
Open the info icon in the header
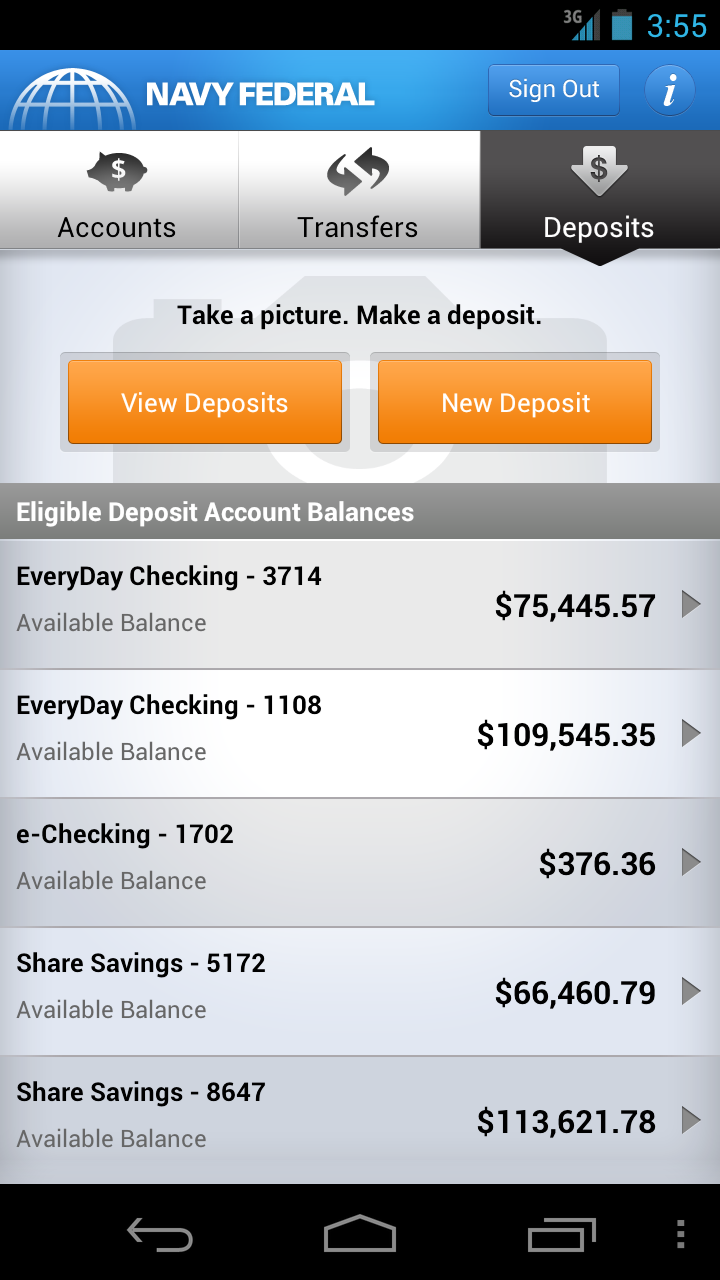point(670,91)
